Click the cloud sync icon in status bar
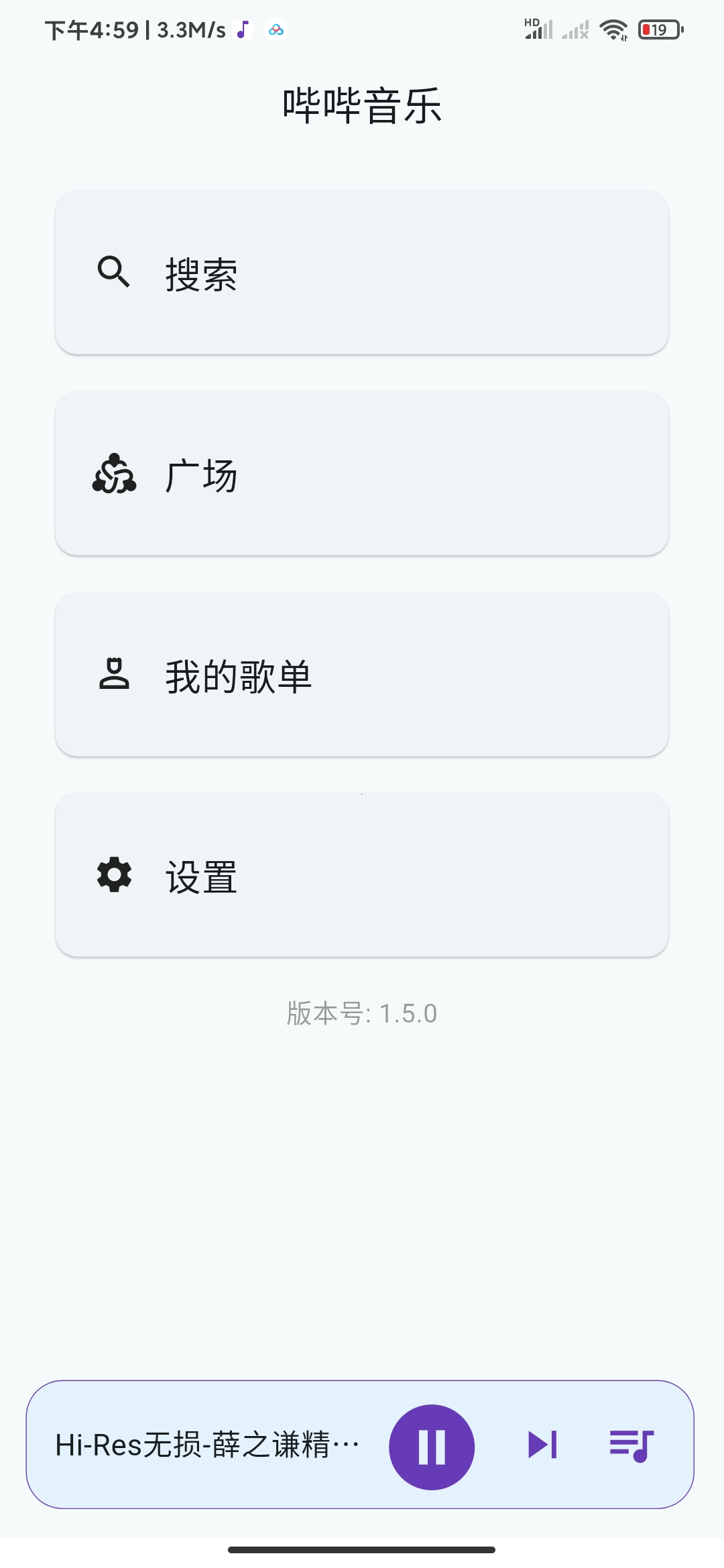This screenshot has height=1568, width=724. (x=275, y=29)
